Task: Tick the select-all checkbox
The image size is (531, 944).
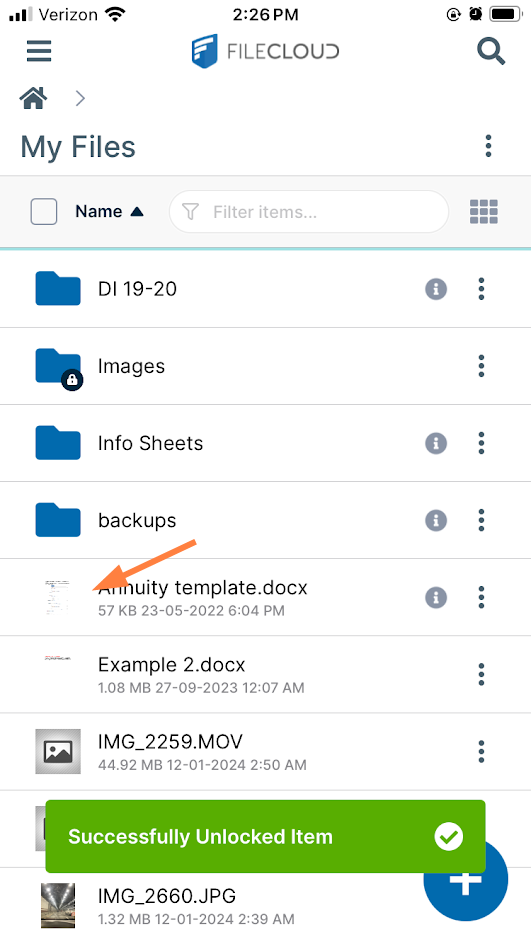Action: click(x=44, y=212)
